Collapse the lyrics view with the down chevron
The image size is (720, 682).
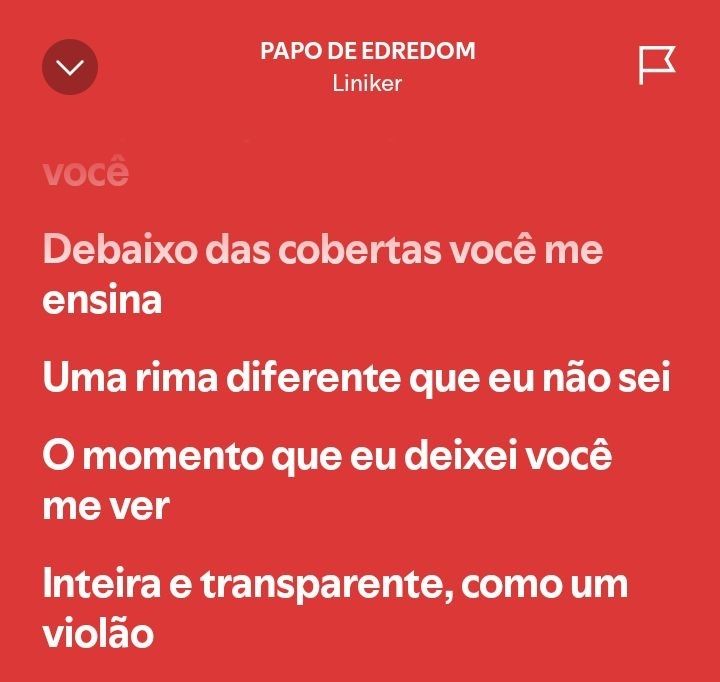(x=70, y=67)
